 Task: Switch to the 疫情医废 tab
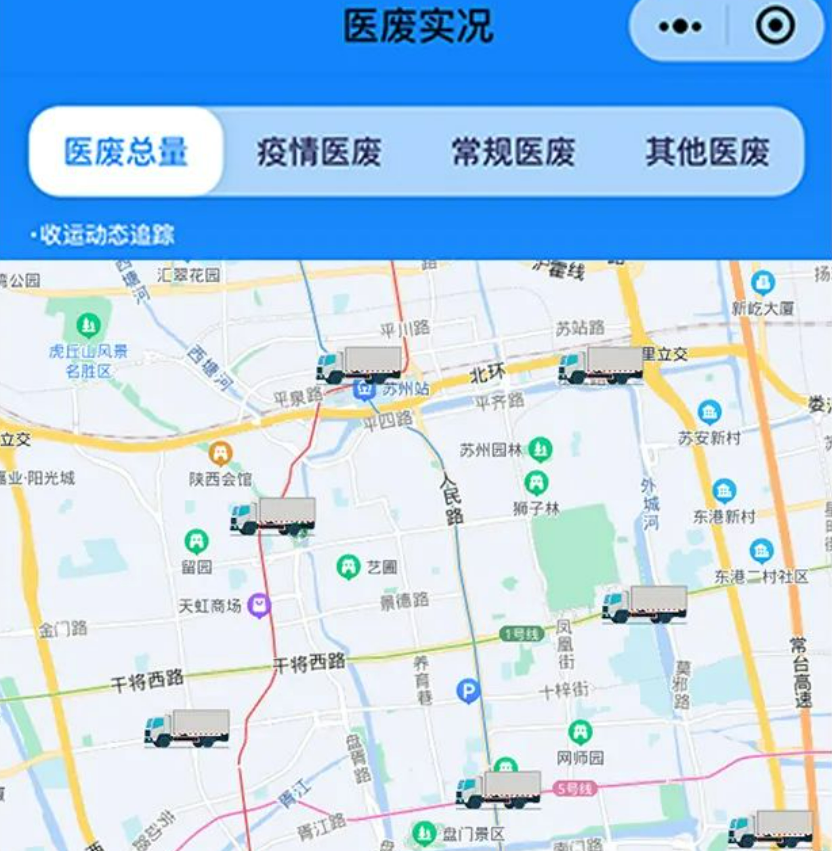click(x=319, y=152)
